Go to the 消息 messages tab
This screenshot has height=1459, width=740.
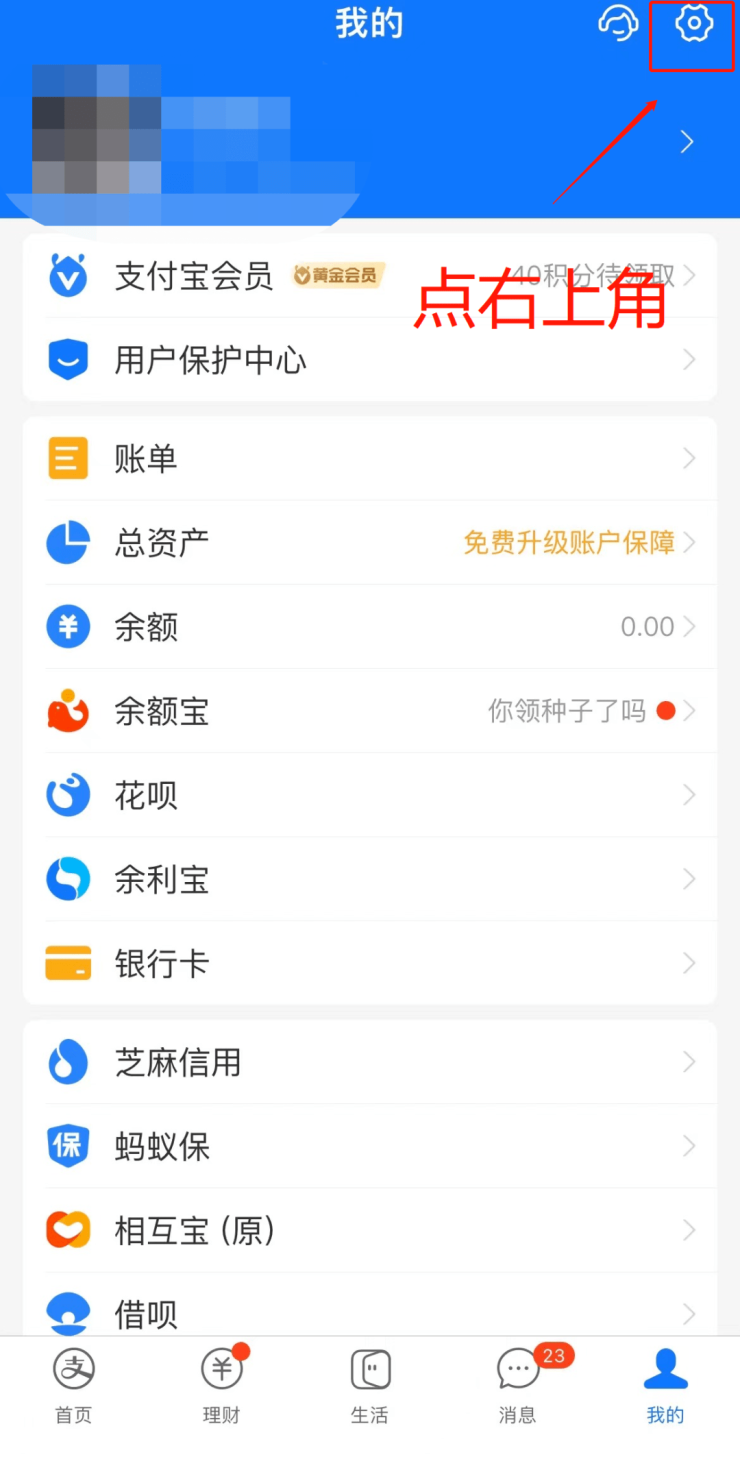click(x=518, y=1385)
